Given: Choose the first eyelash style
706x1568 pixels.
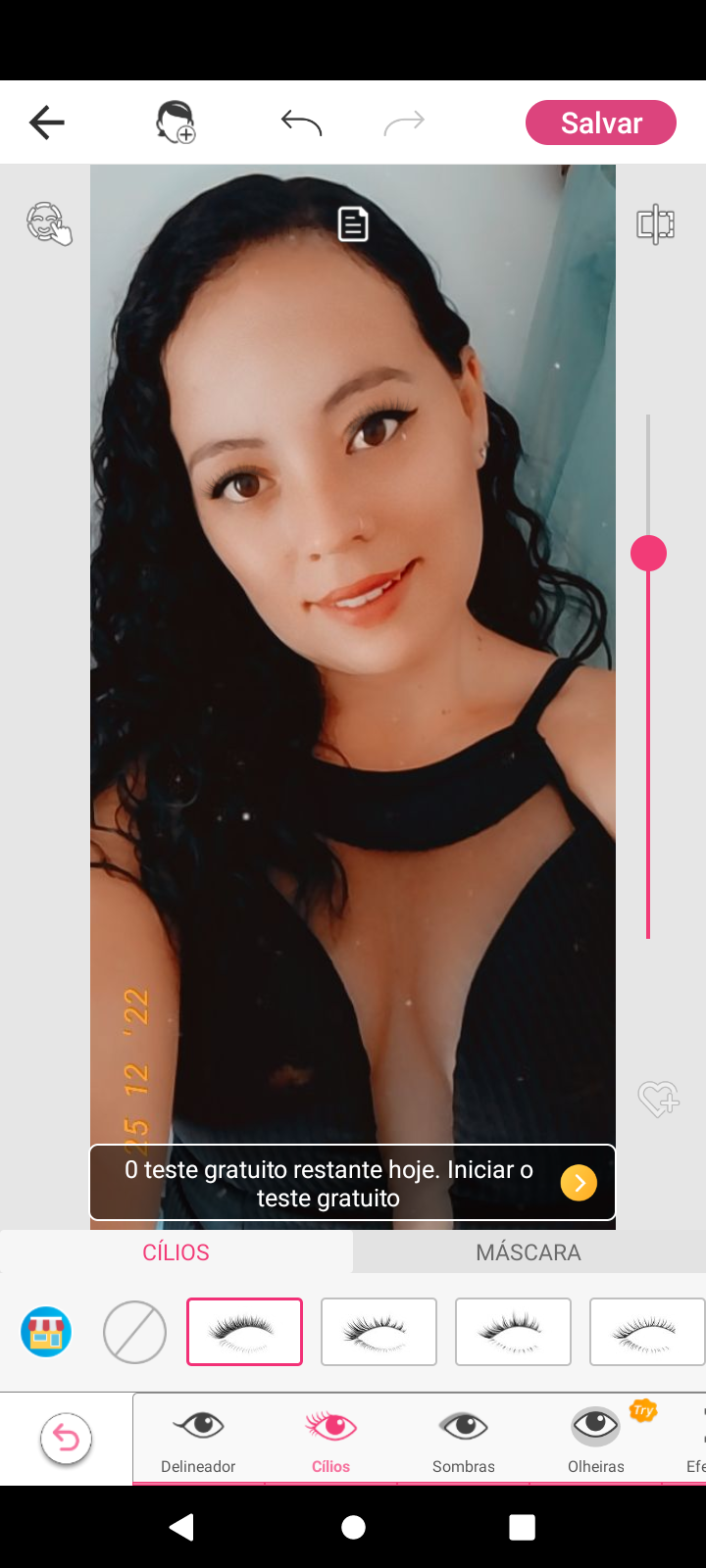Looking at the screenshot, I should [x=244, y=1332].
